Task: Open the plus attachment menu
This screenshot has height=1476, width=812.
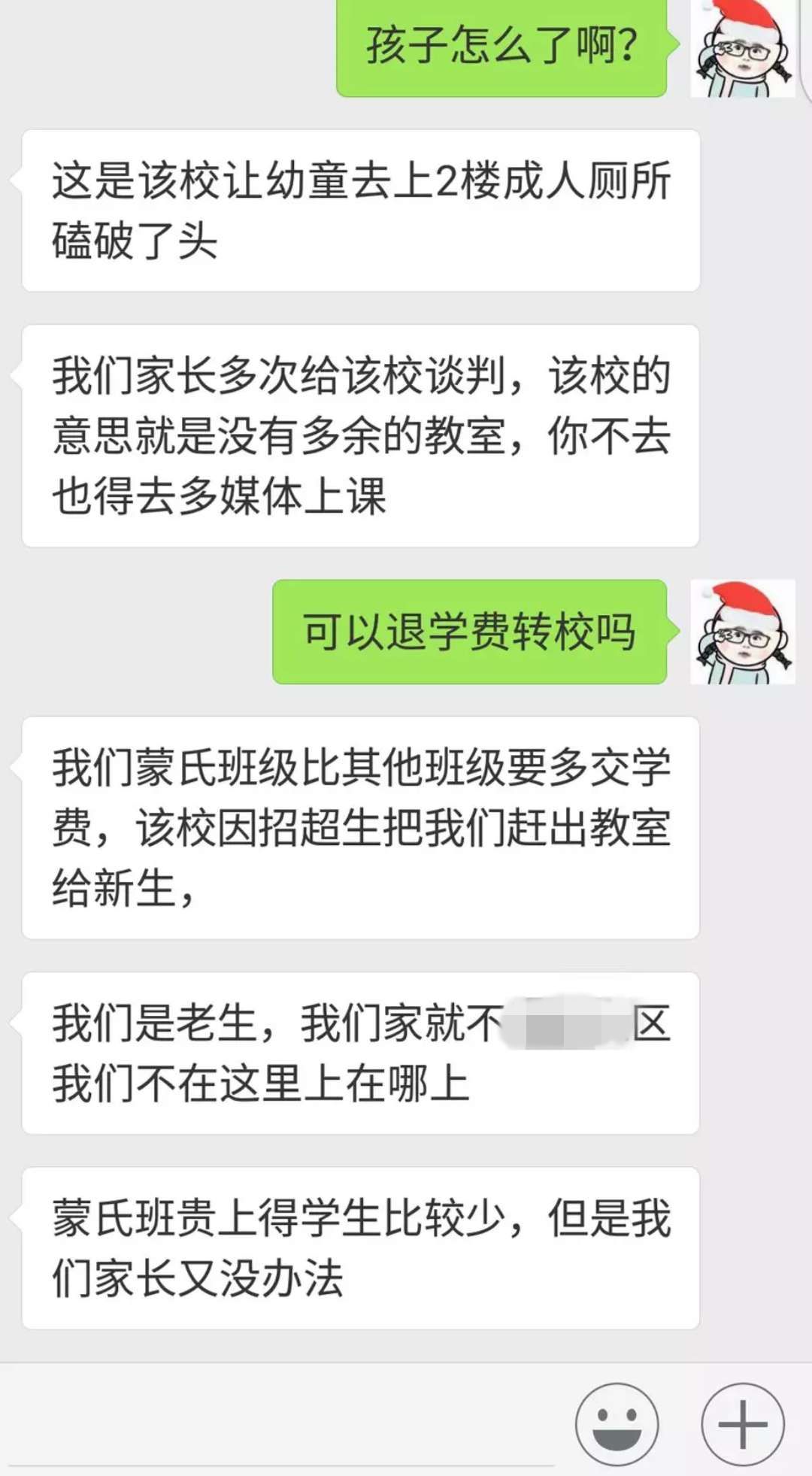Action: (x=742, y=1424)
